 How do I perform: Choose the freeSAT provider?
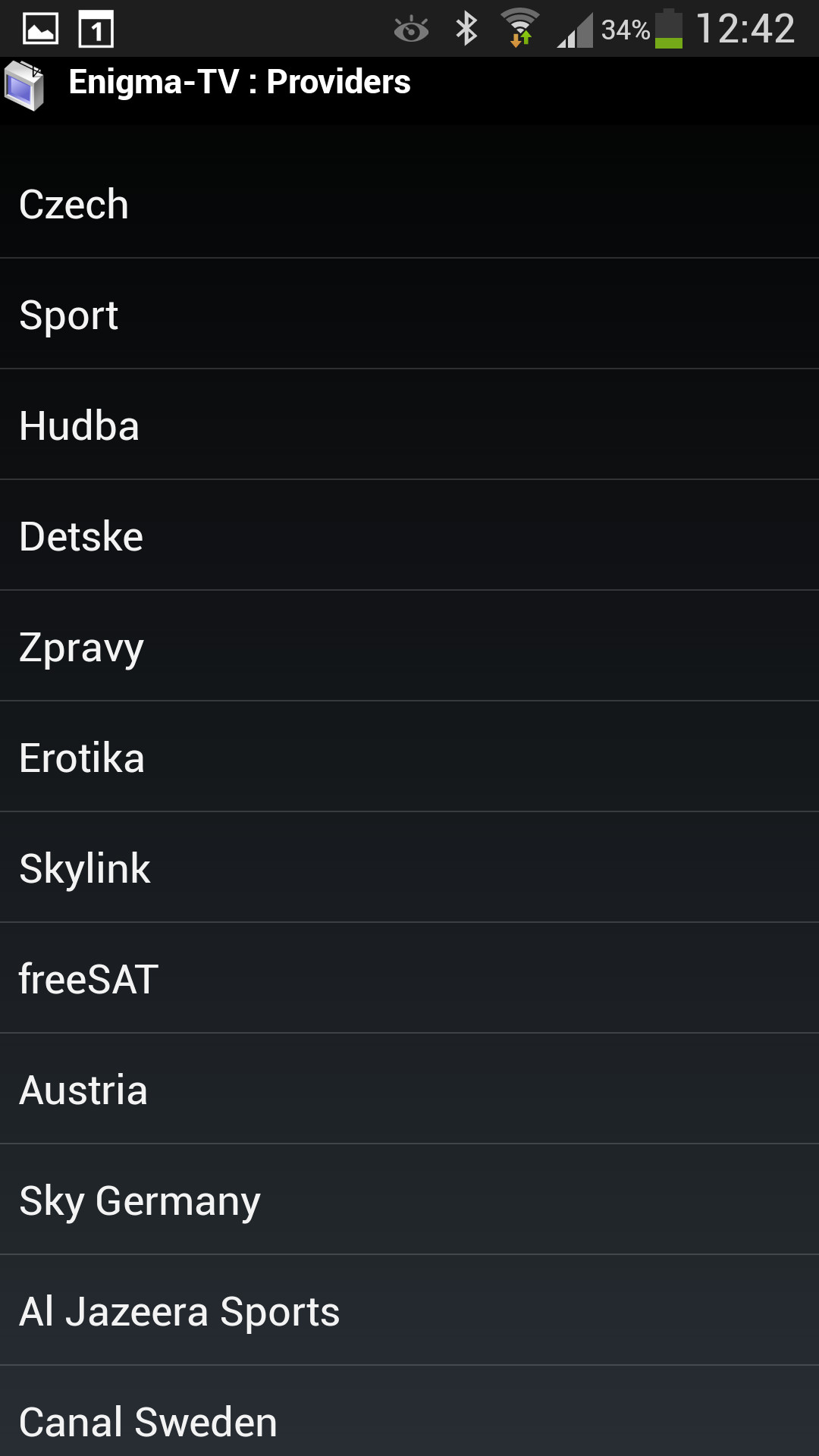(409, 978)
